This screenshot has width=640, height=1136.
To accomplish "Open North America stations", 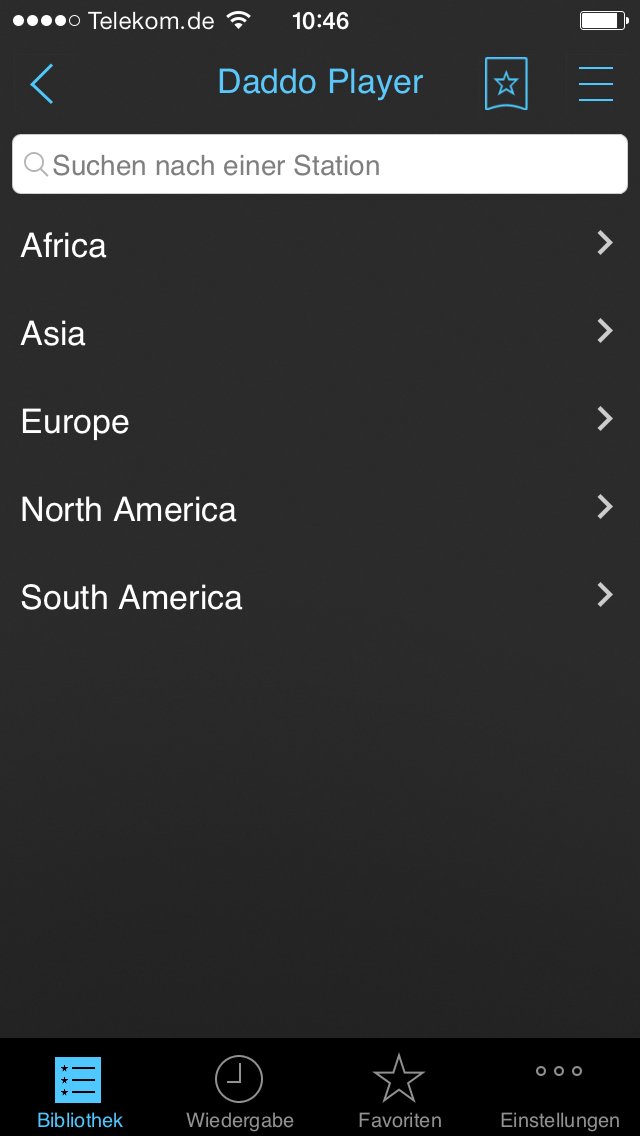I will tap(320, 509).
